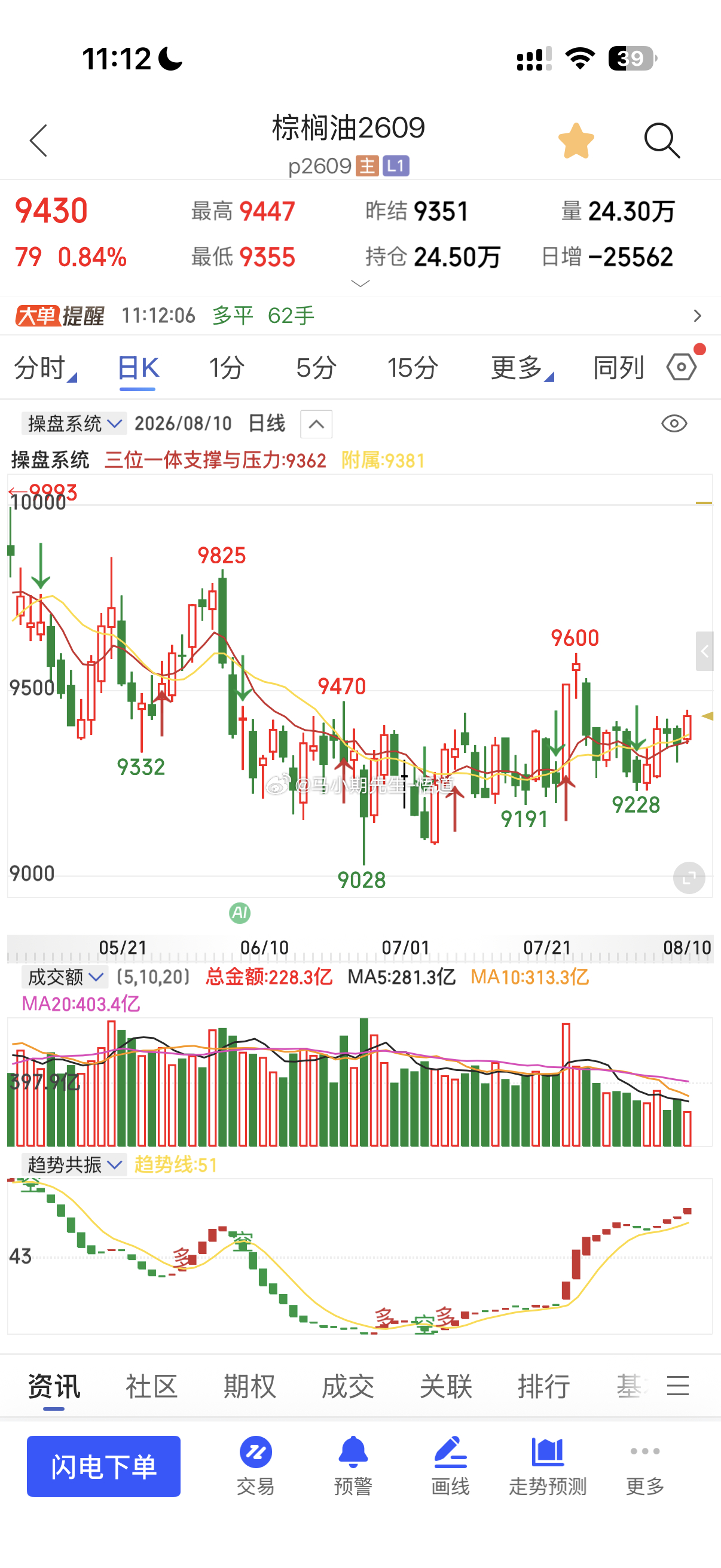Tap the 闪电下单 button
The image size is (721, 1568).
[103, 1466]
